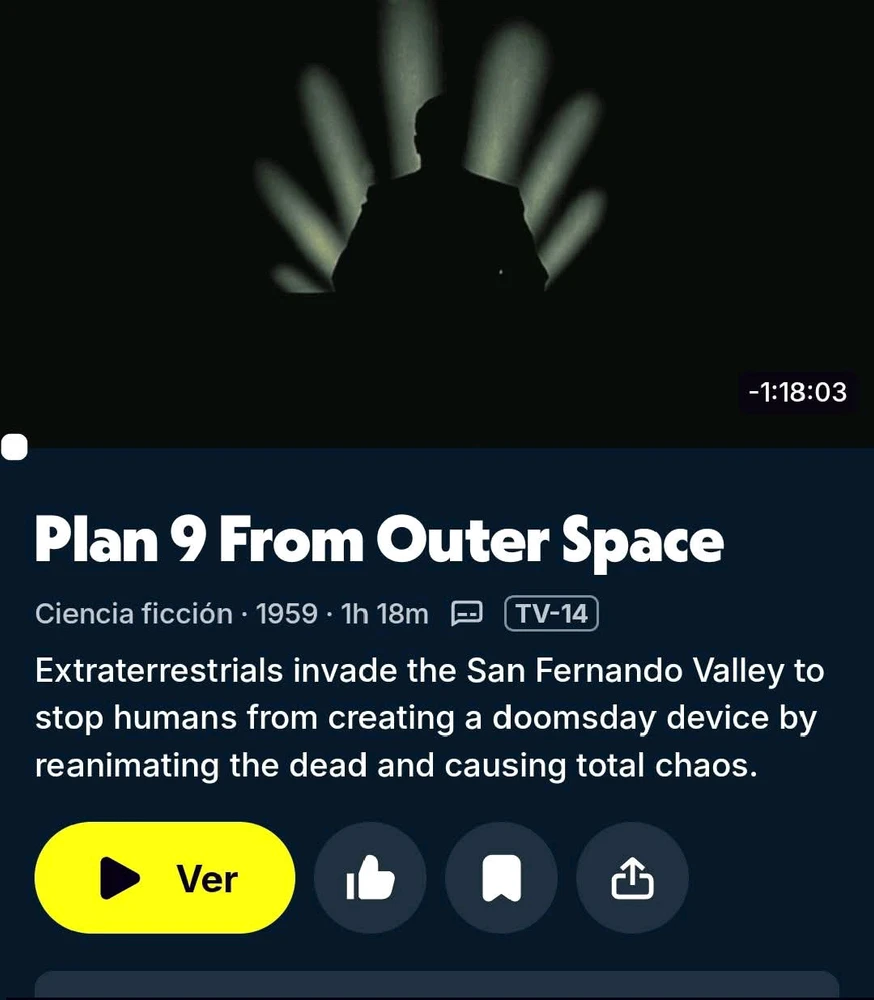Image resolution: width=874 pixels, height=1000 pixels.
Task: Like Plan 9 From Outer Space
Action: coord(370,878)
